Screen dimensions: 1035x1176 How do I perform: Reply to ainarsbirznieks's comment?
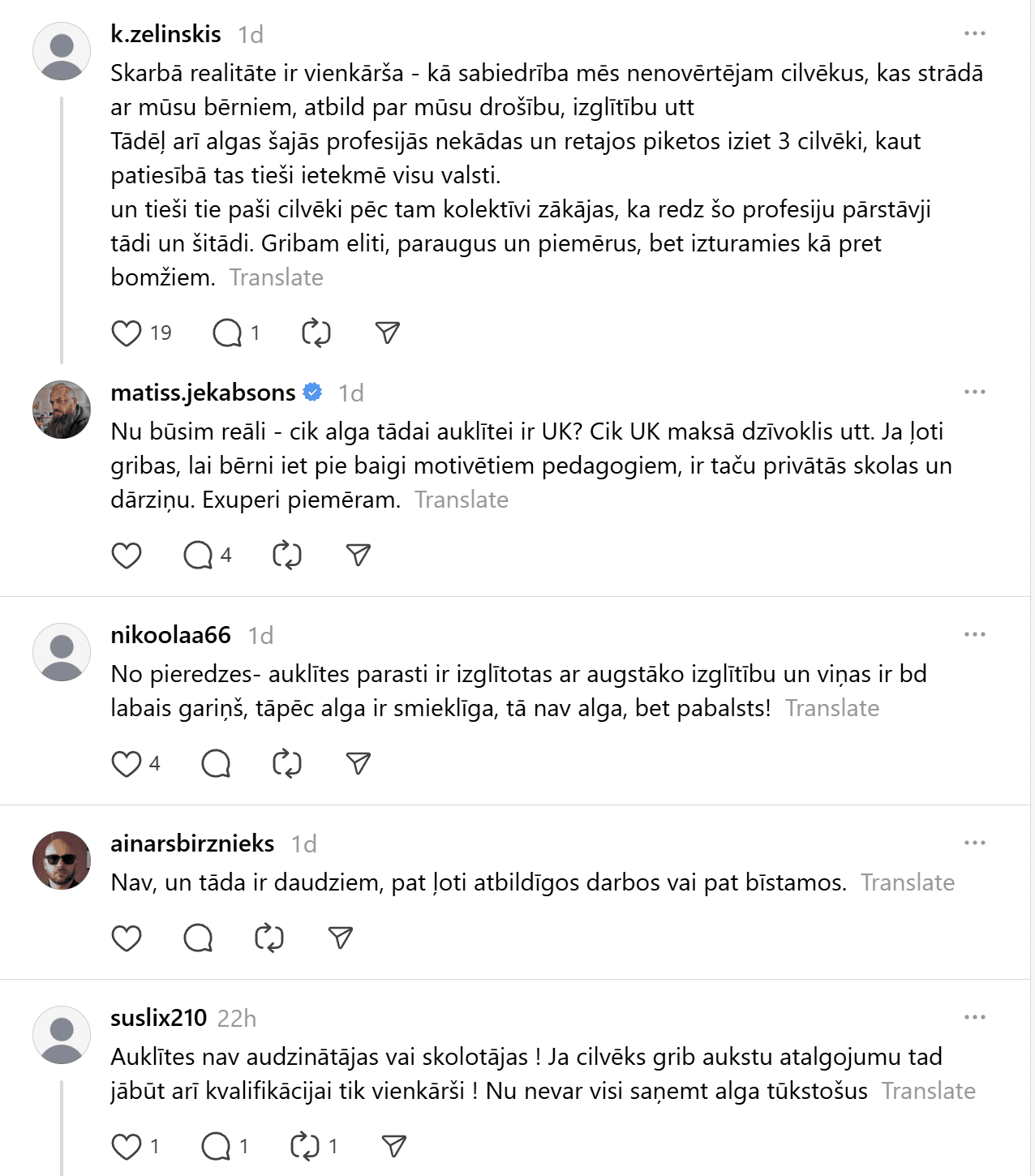point(198,938)
